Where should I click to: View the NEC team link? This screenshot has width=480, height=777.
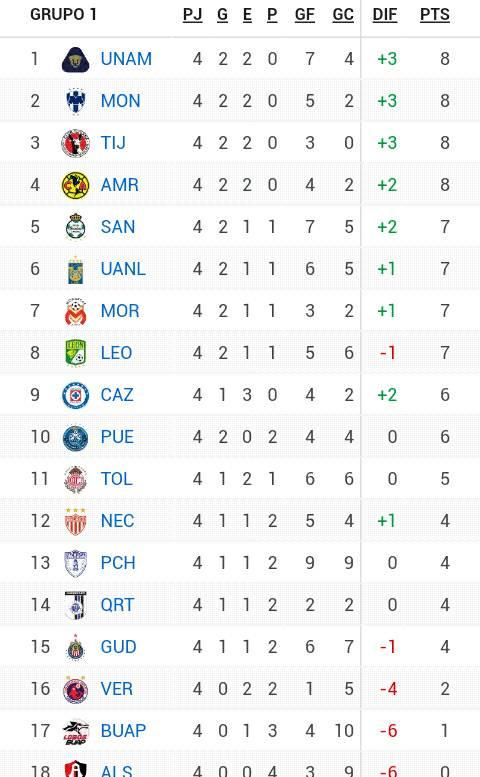point(117,521)
